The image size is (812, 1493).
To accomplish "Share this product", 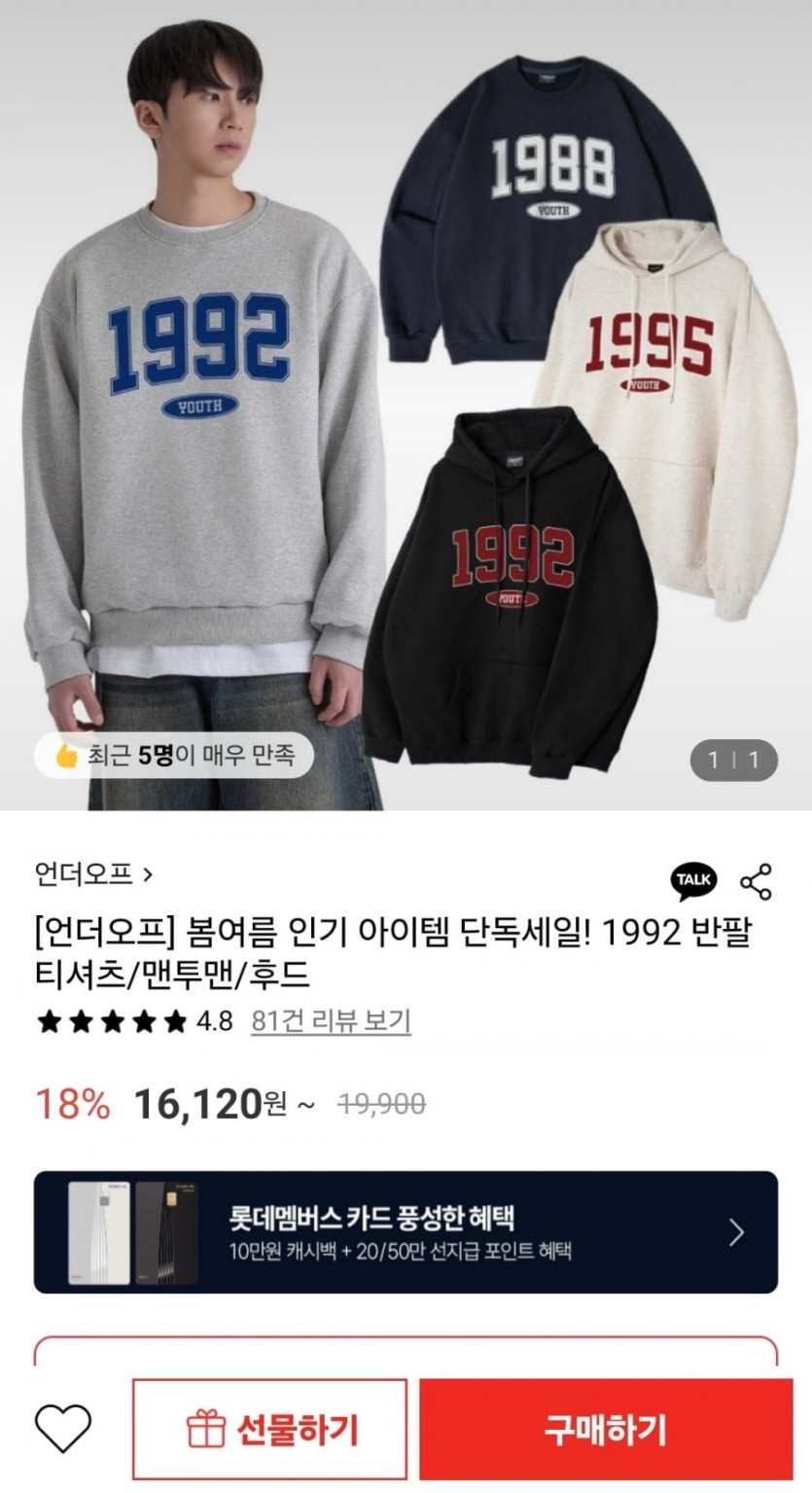I will point(756,881).
